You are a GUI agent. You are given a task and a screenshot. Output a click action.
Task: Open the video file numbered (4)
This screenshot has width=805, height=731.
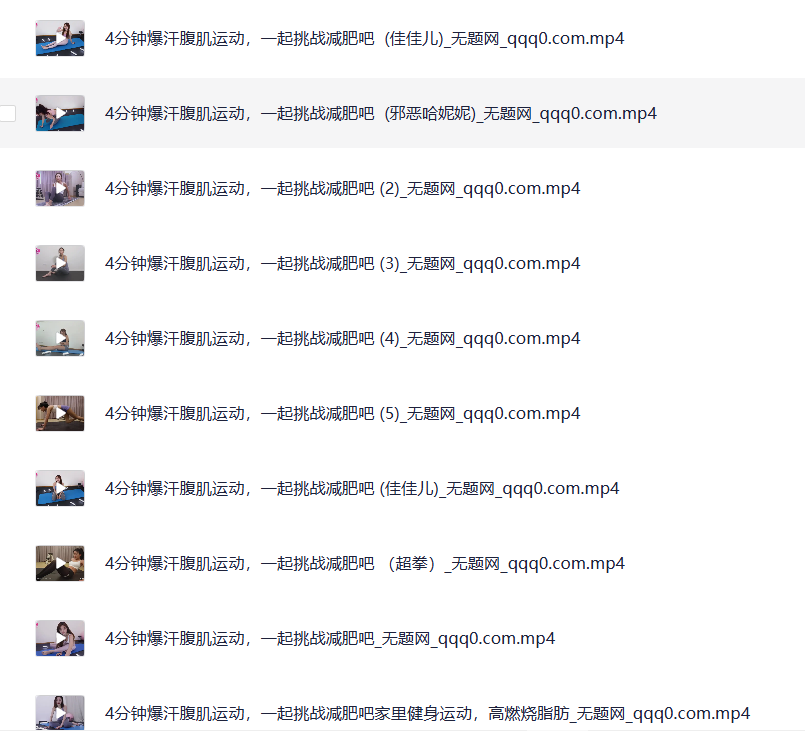(342, 339)
